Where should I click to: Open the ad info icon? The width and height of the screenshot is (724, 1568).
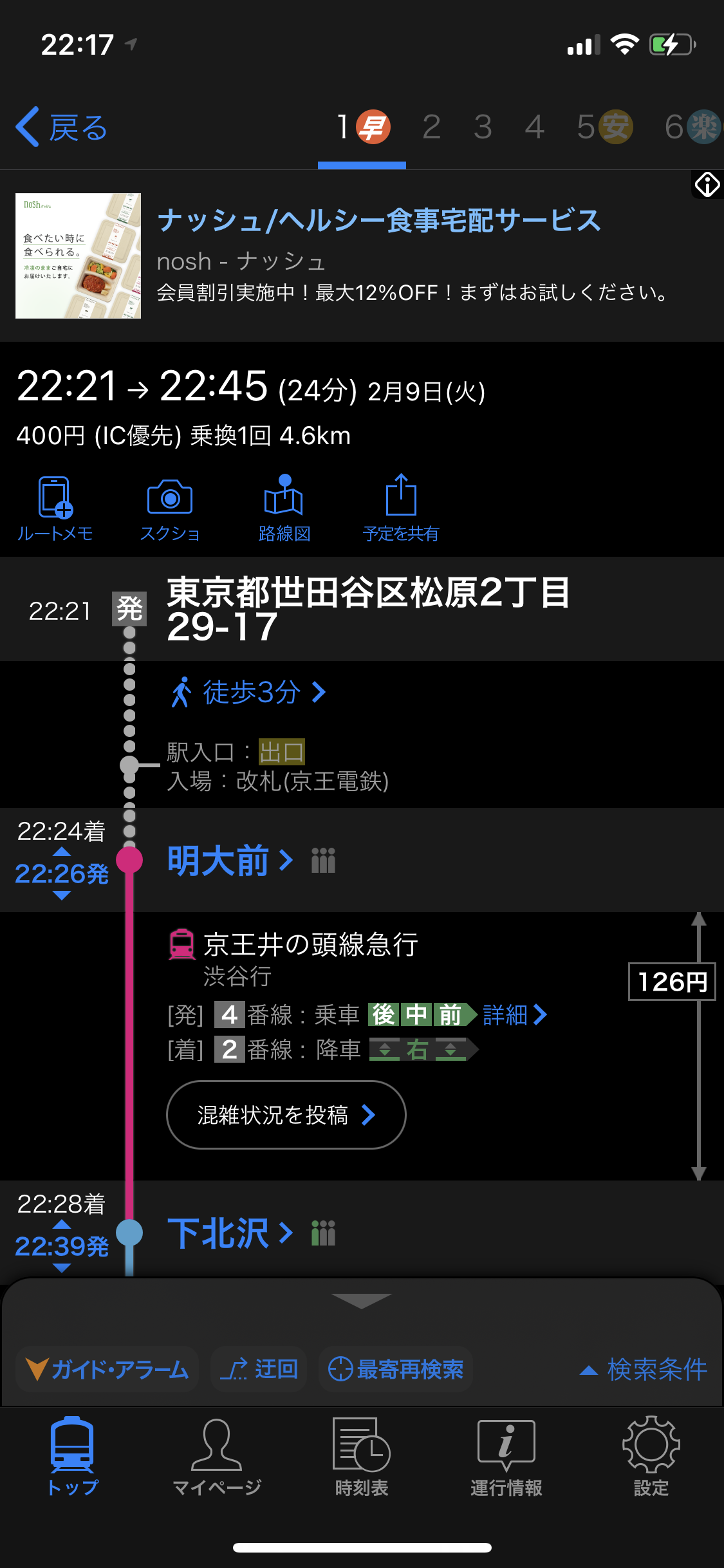coord(707,185)
